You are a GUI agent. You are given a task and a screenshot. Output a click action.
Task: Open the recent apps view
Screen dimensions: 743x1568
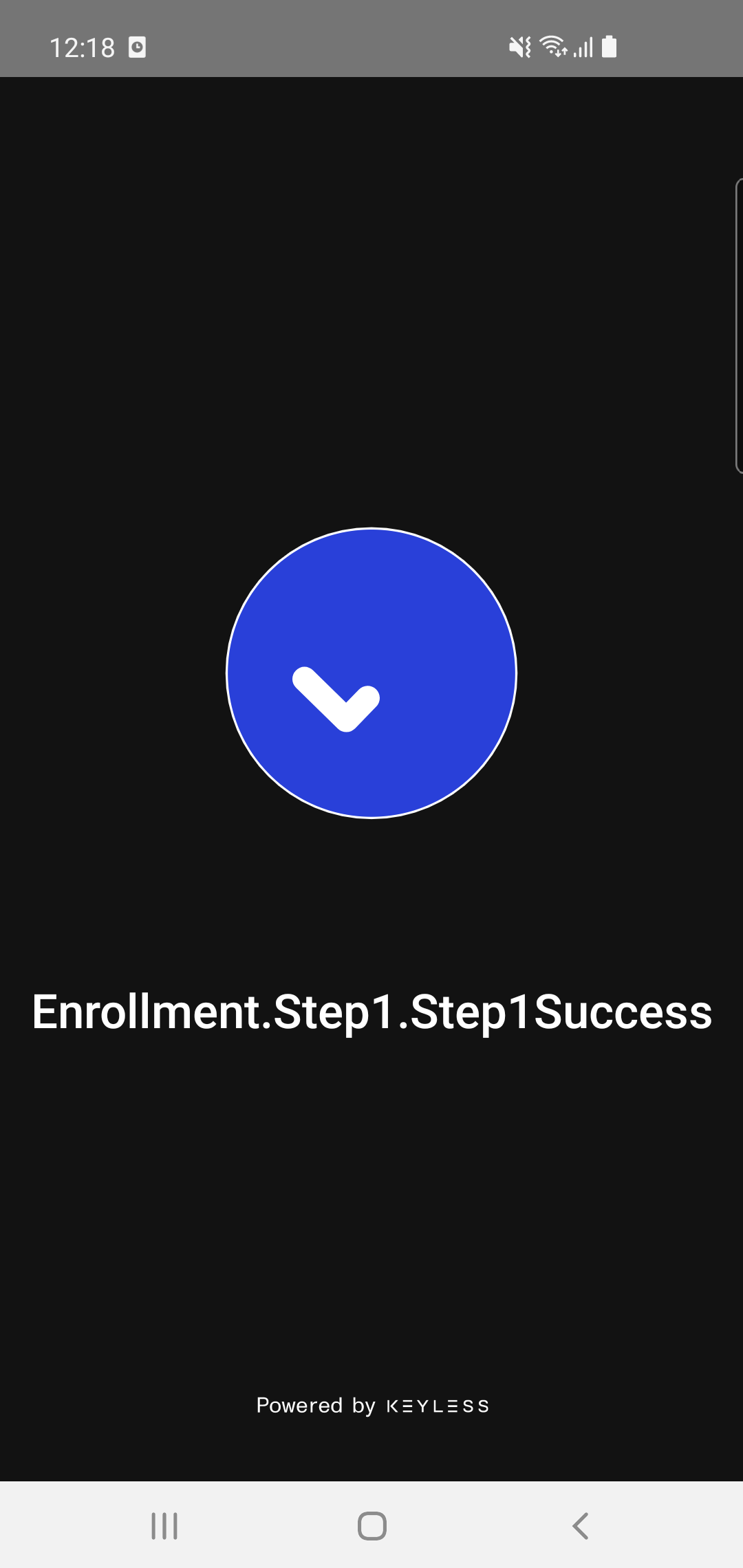coord(164,1525)
